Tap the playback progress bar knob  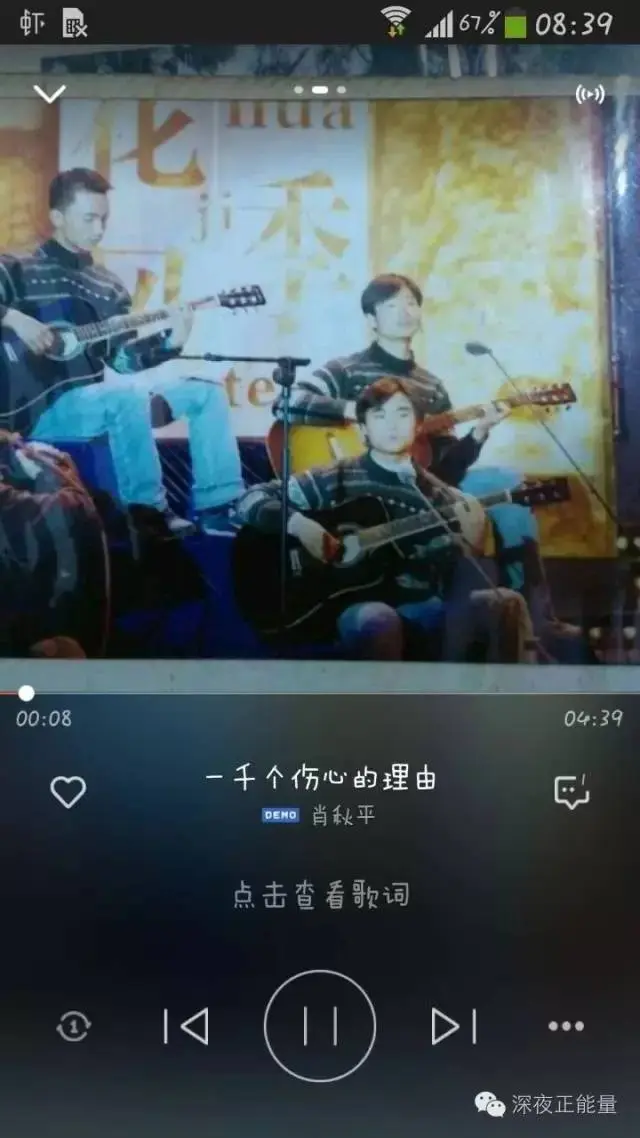pos(26,693)
